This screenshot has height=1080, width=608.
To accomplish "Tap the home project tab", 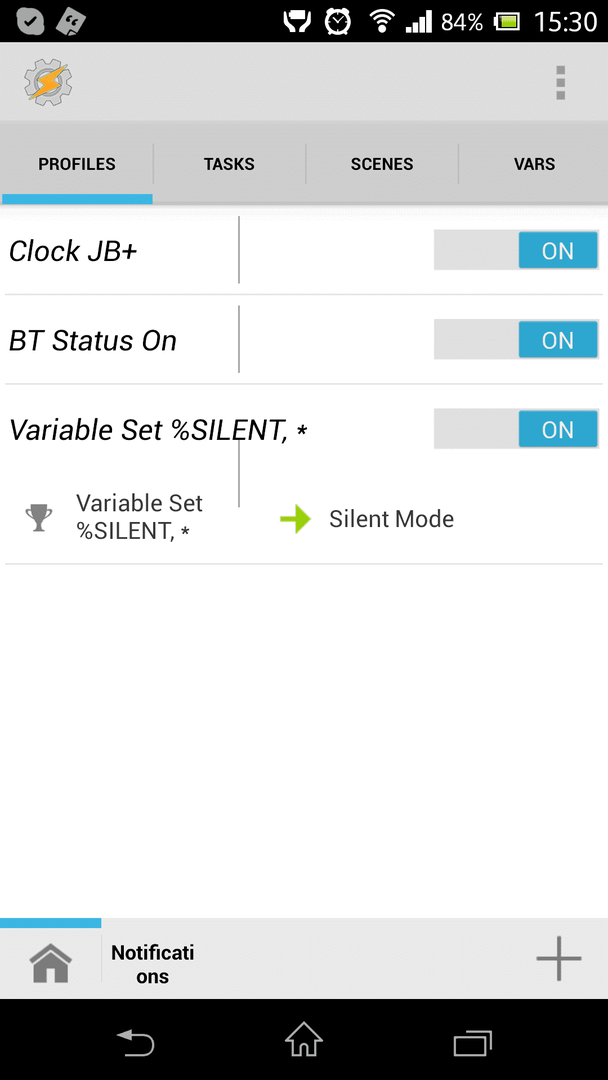I will coord(51,962).
